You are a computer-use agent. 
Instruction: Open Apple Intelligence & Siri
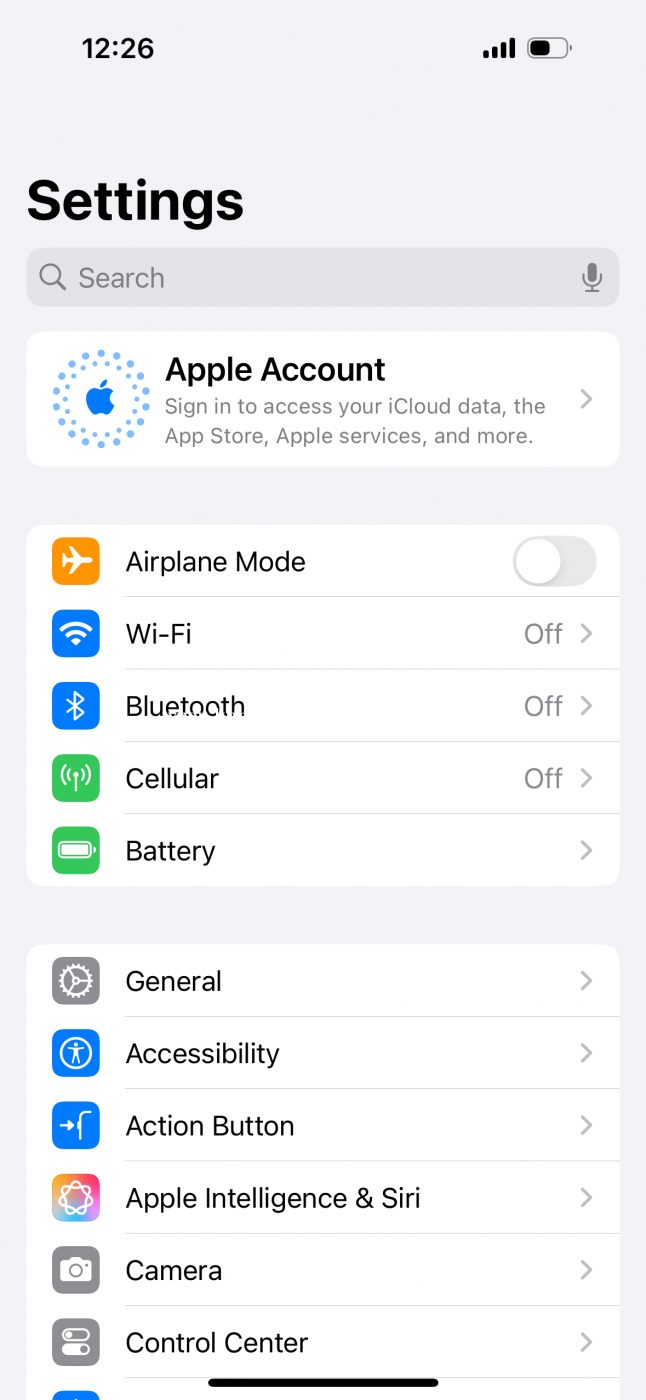[x=322, y=1197]
